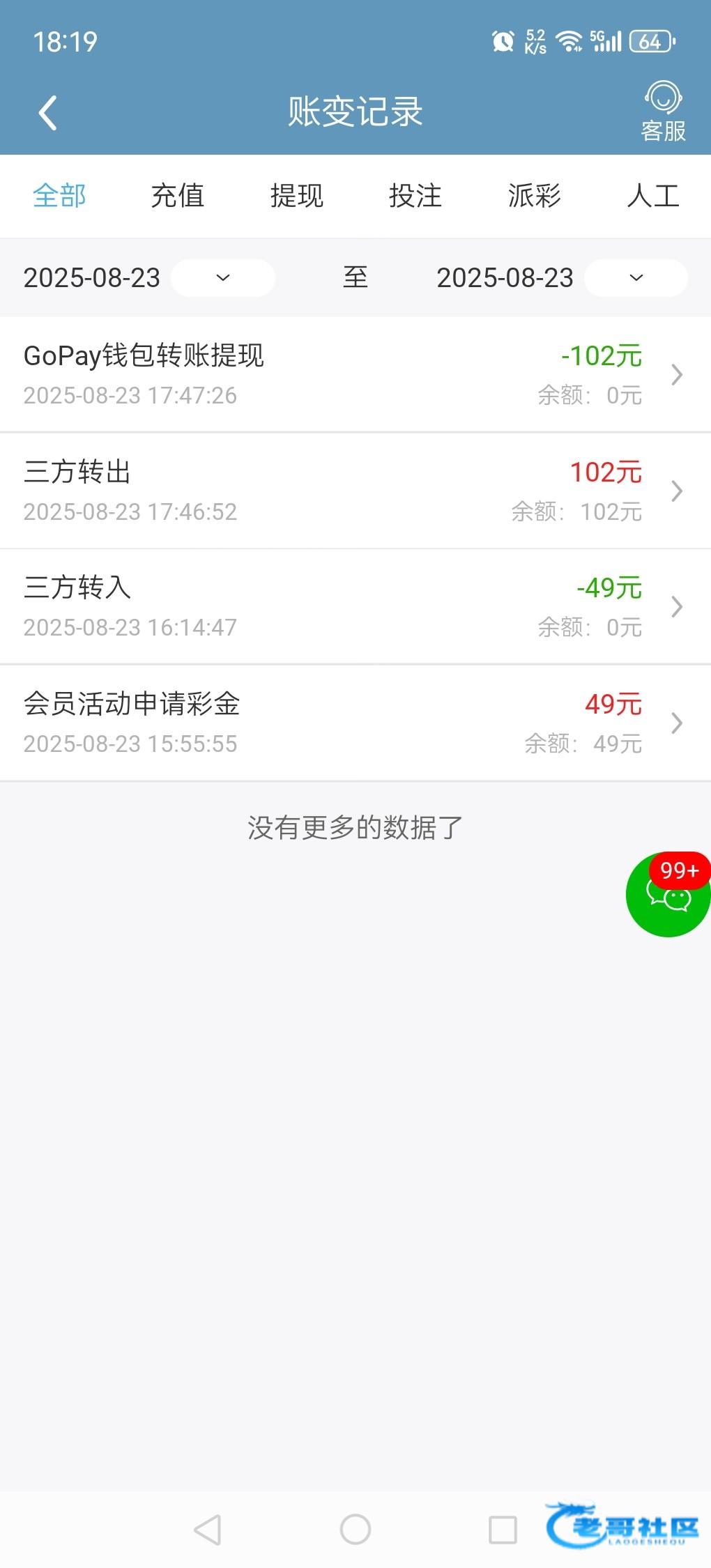
Task: Switch to the 充值 tab
Action: [178, 196]
